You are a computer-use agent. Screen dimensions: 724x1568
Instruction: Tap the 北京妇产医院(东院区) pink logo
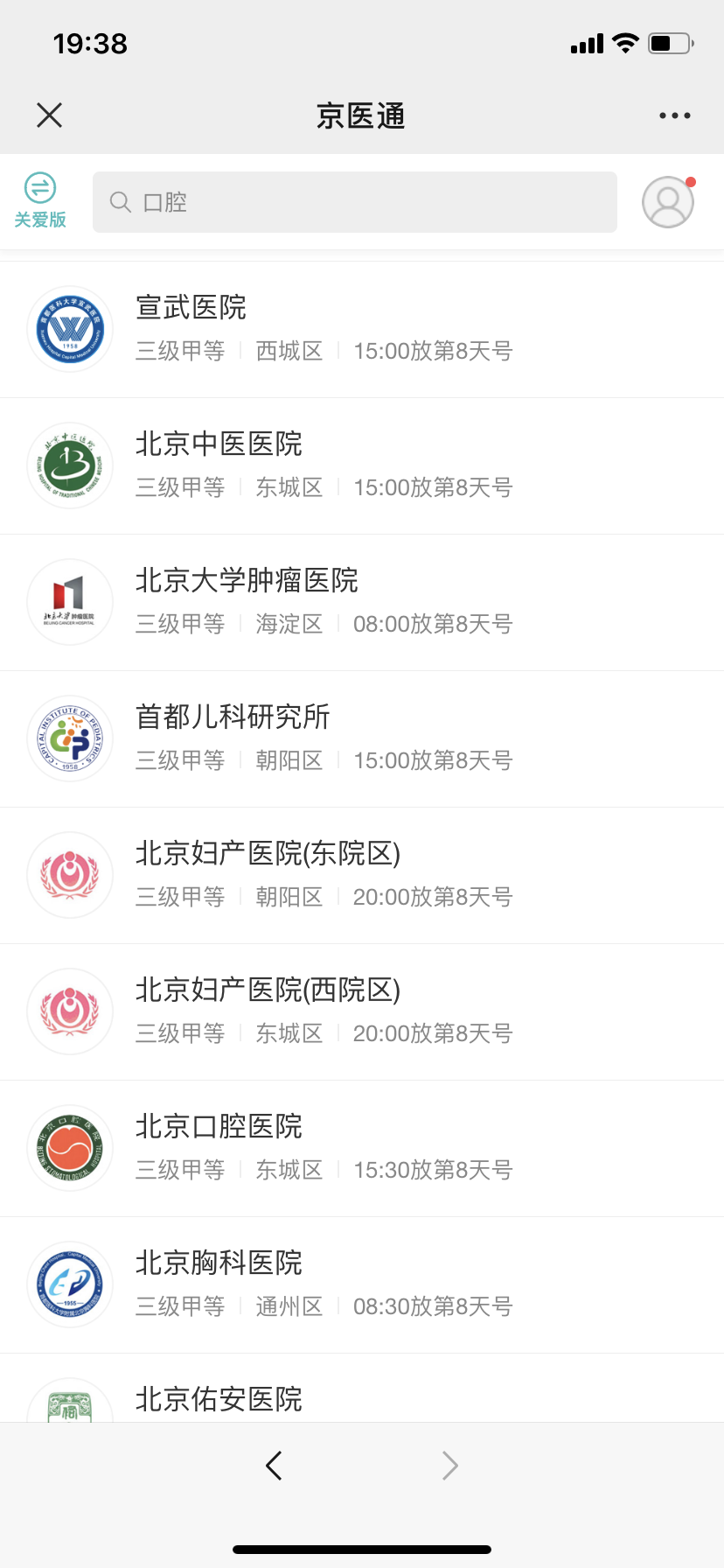(70, 874)
